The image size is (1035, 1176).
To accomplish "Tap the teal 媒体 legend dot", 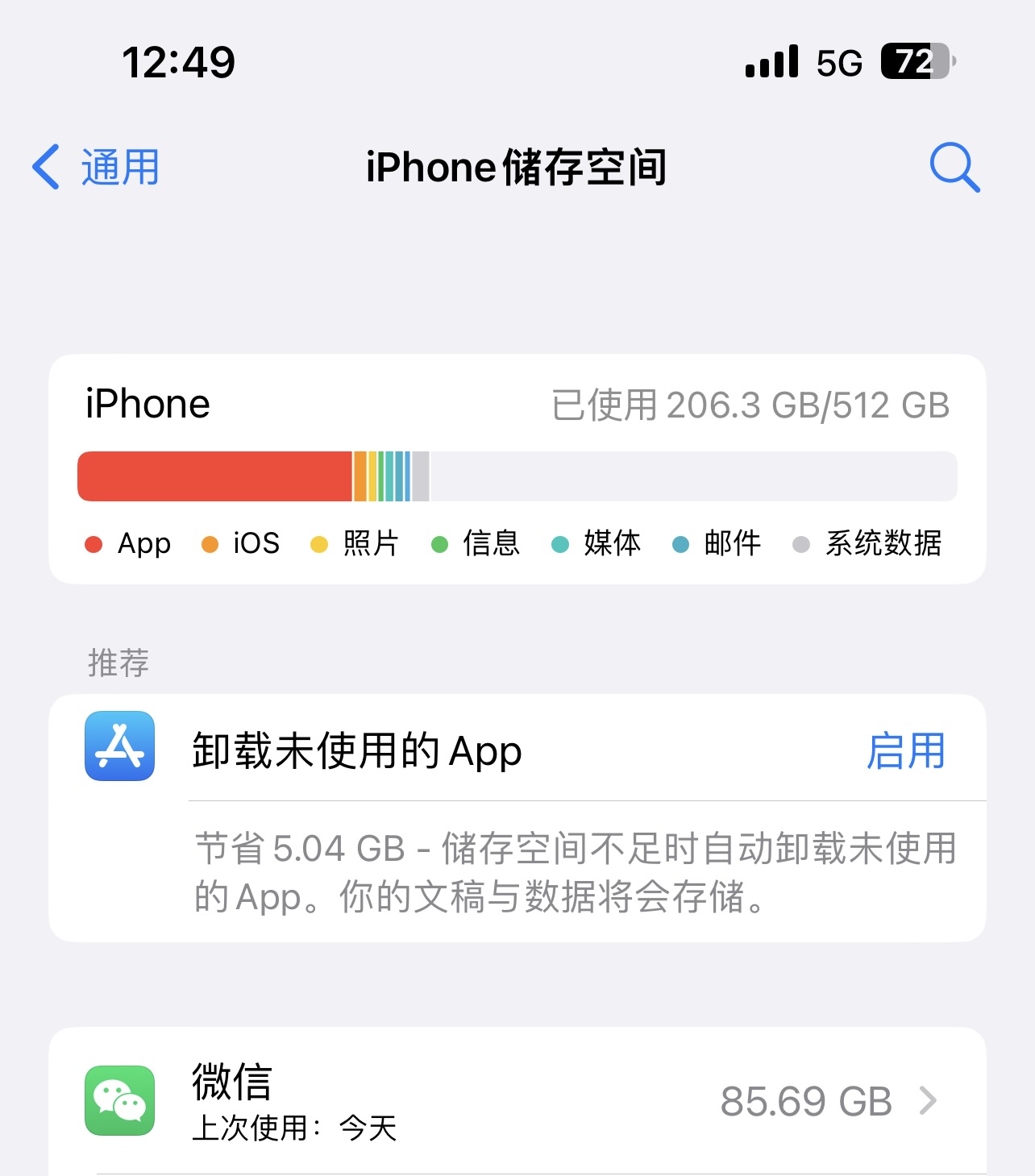I will click(560, 544).
